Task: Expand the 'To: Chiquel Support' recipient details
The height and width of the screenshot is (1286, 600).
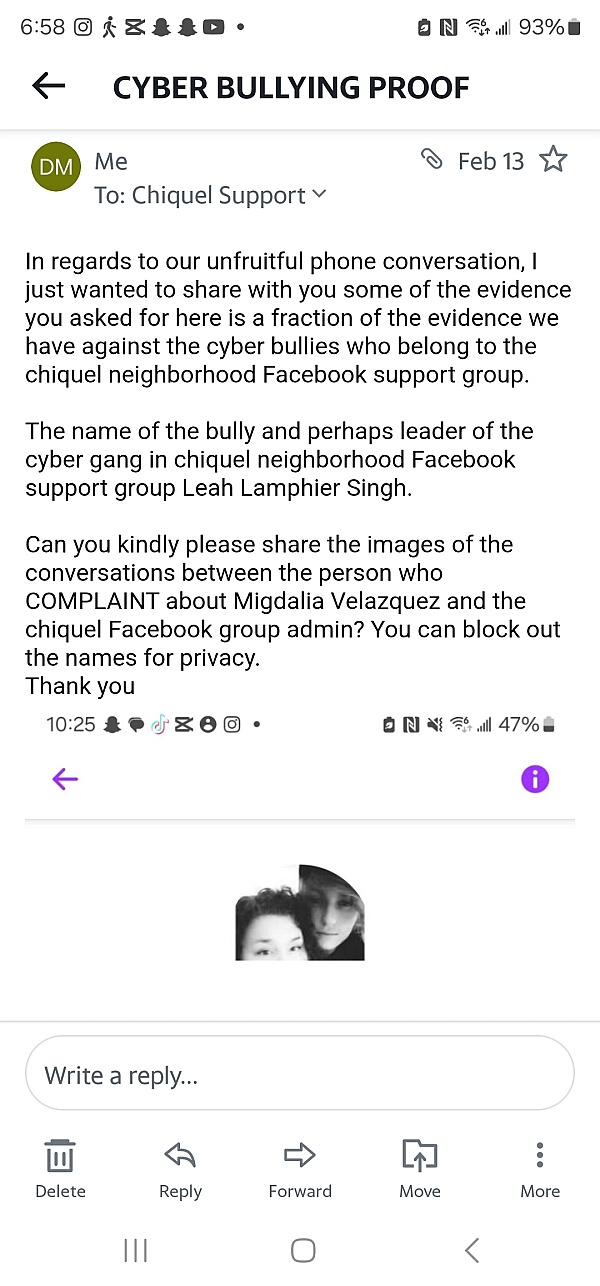Action: pos(319,194)
